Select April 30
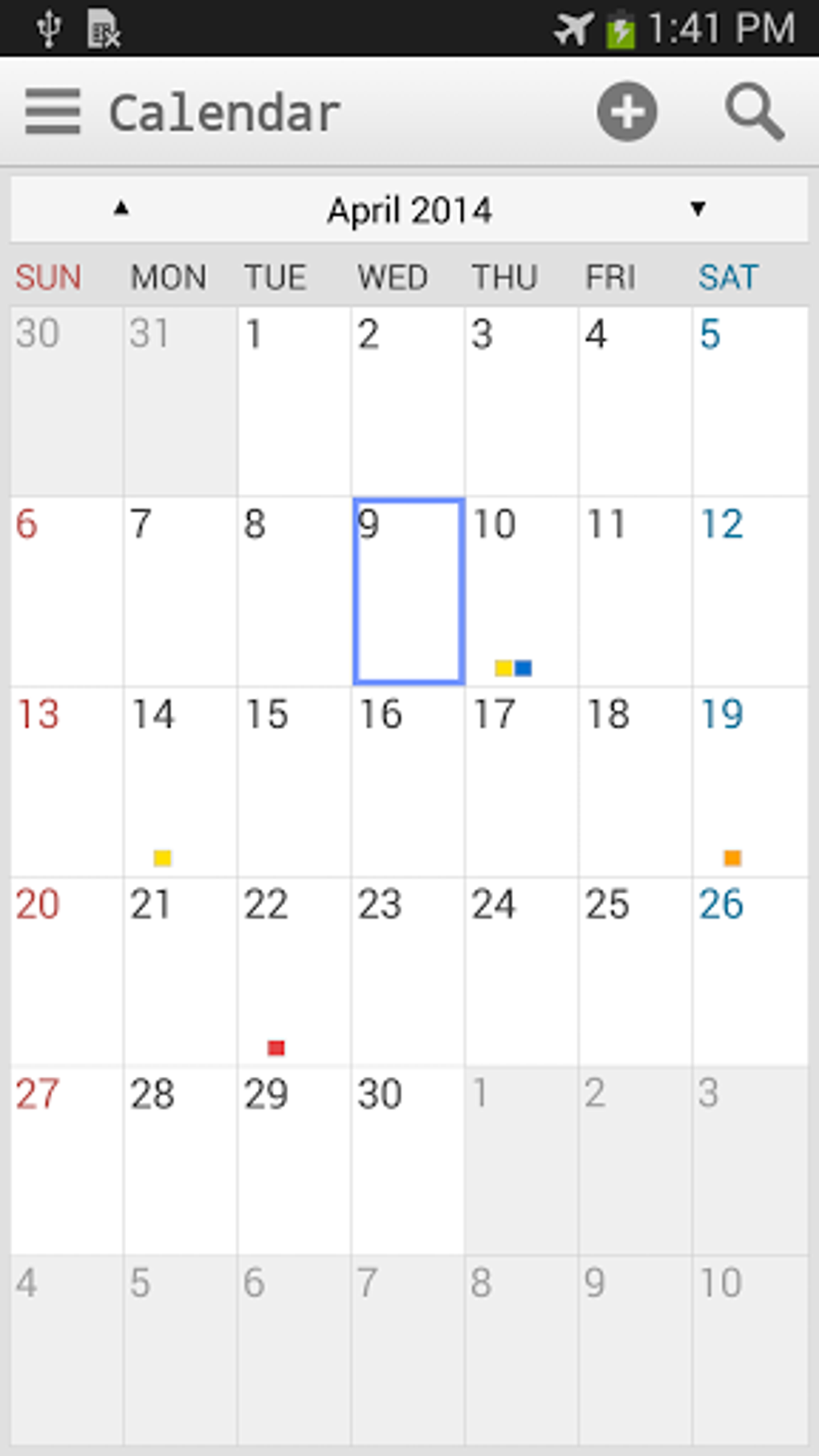The height and width of the screenshot is (1456, 819). [x=409, y=1161]
